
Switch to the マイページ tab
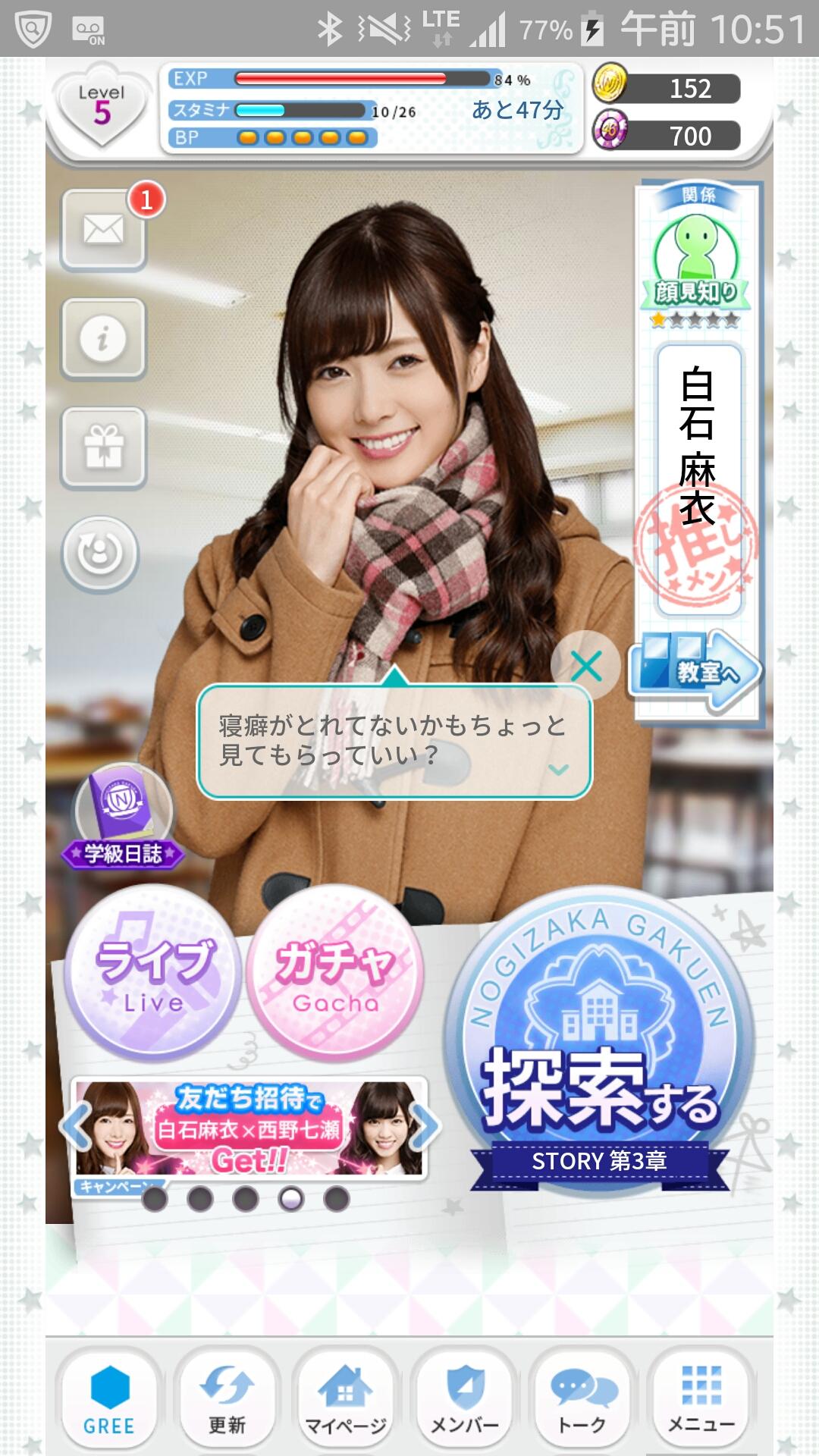tap(346, 1400)
